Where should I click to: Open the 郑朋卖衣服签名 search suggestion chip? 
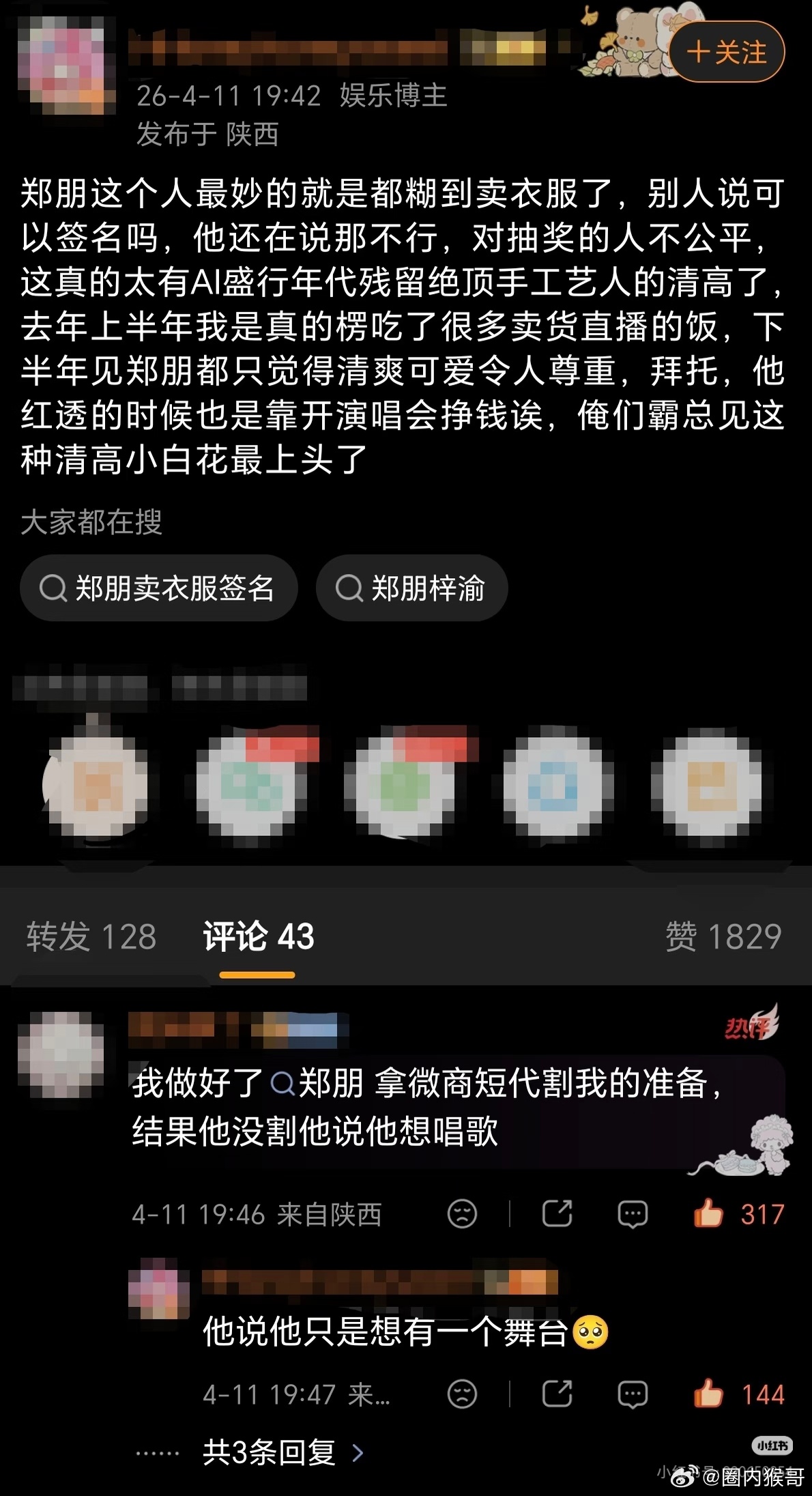pos(158,588)
